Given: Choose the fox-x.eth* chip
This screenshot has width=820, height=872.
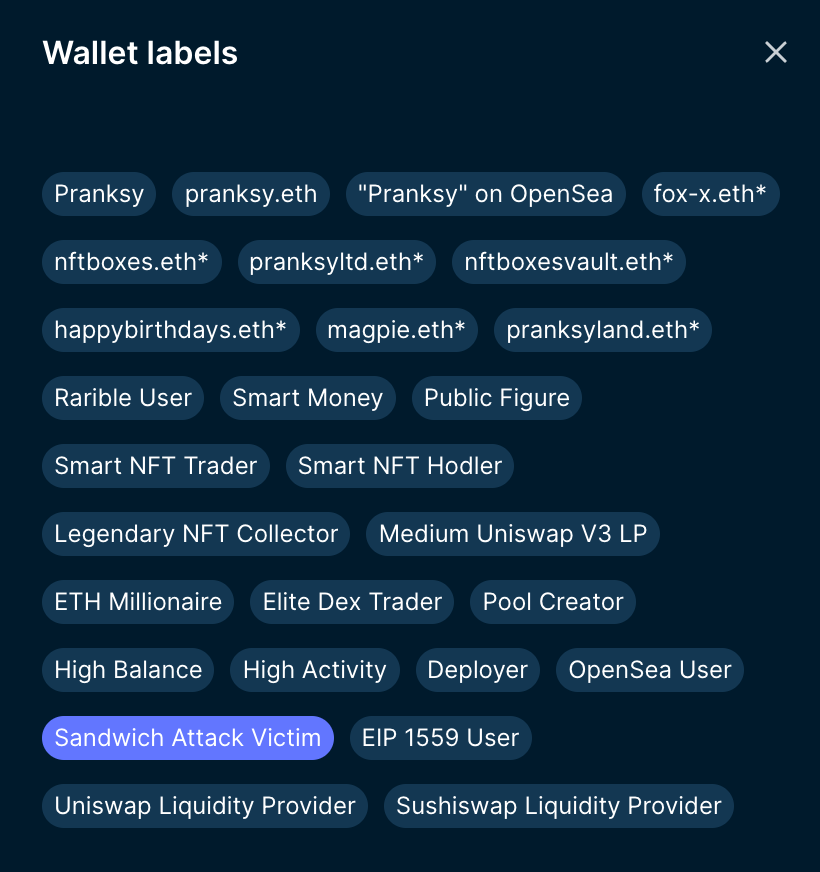Looking at the screenshot, I should pos(710,194).
